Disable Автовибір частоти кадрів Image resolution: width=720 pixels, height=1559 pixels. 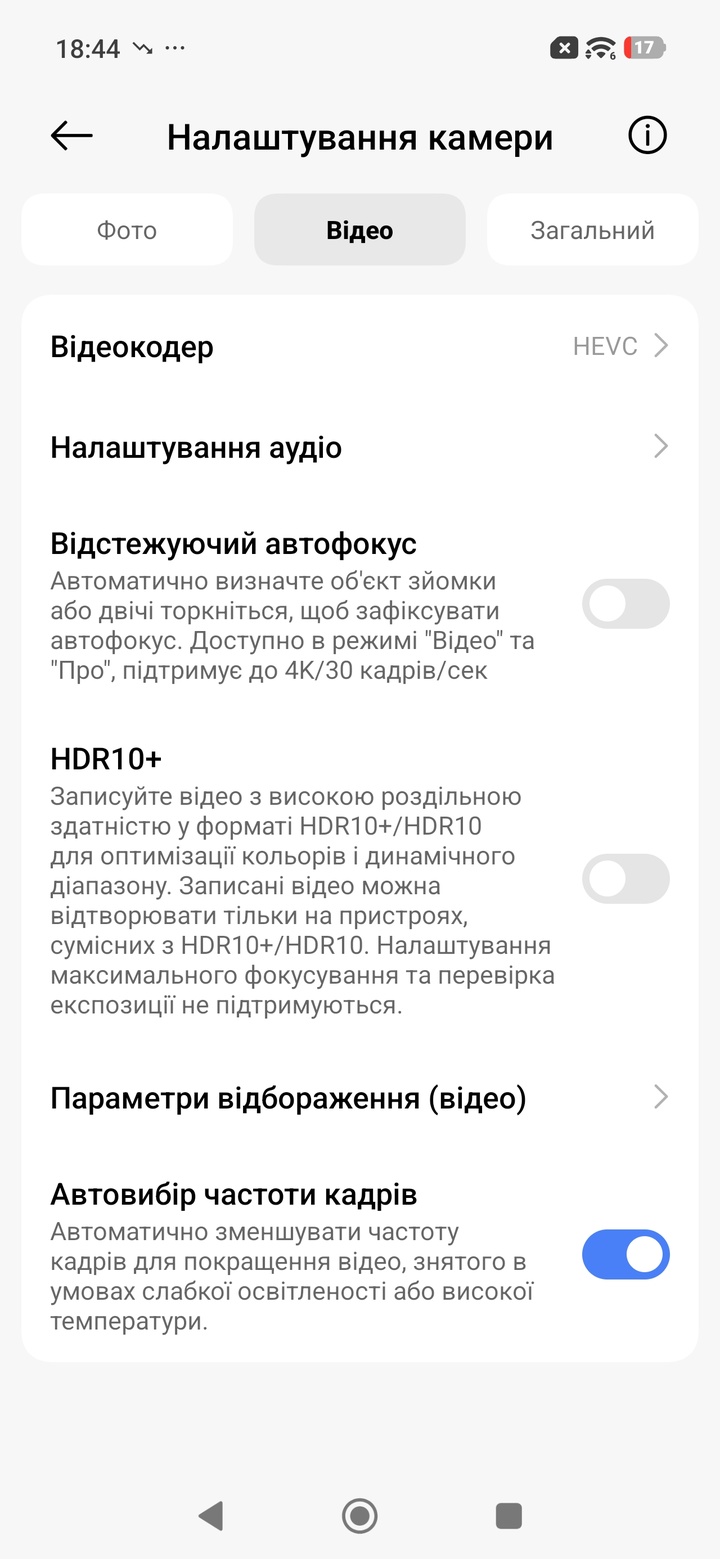point(625,1254)
